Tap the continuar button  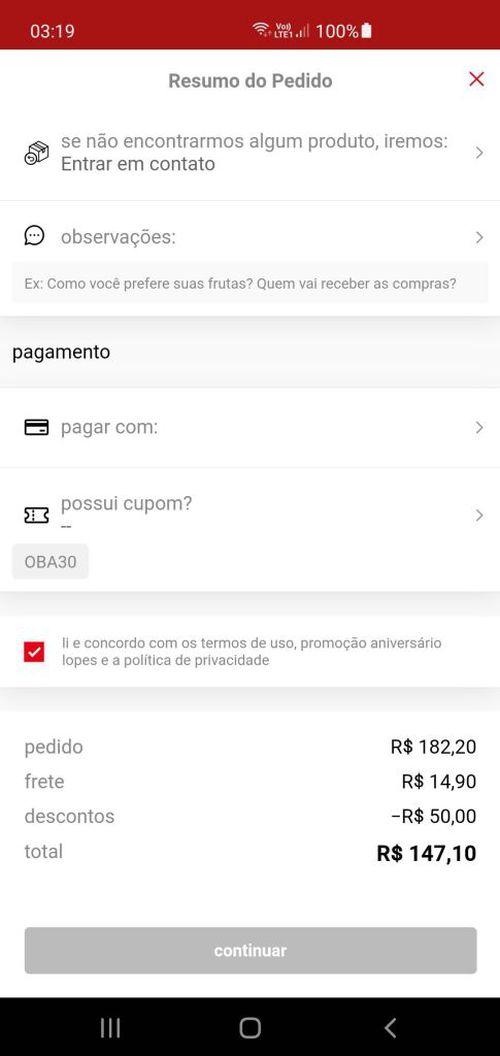pyautogui.click(x=251, y=950)
